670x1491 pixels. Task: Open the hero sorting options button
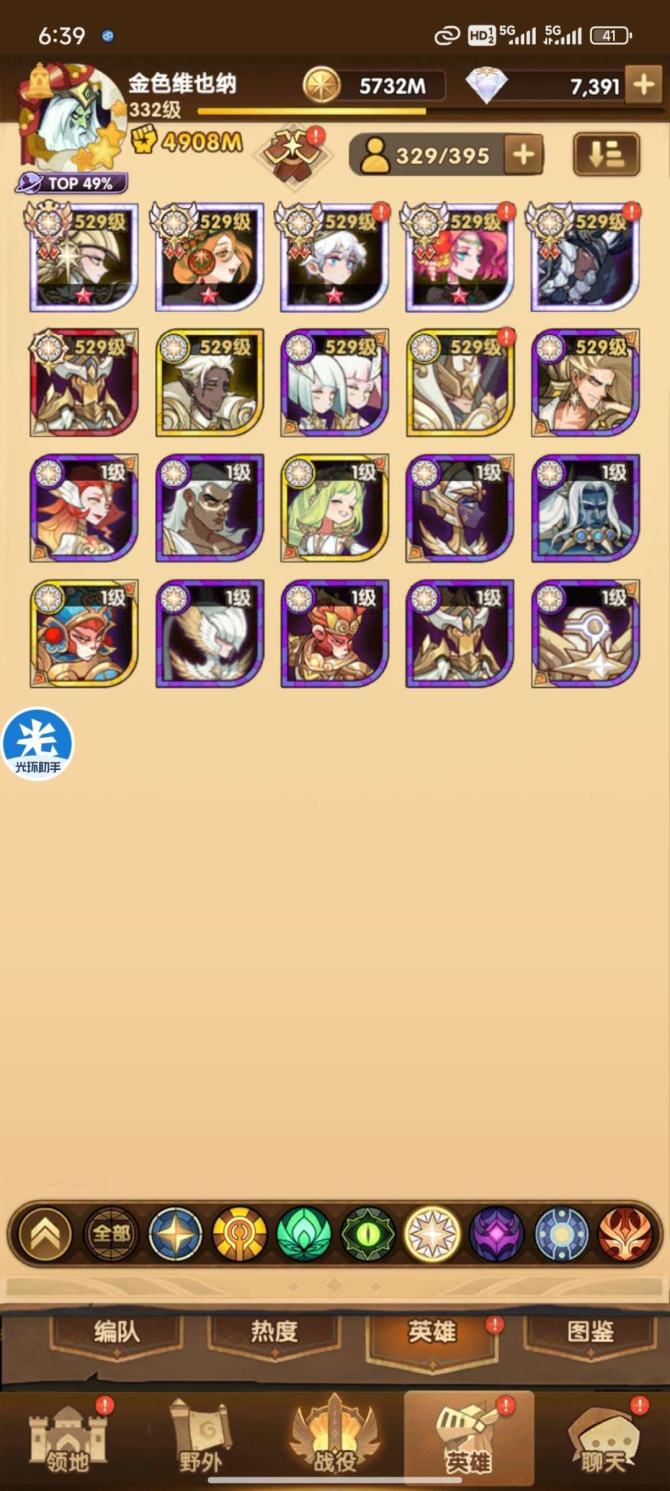[606, 154]
